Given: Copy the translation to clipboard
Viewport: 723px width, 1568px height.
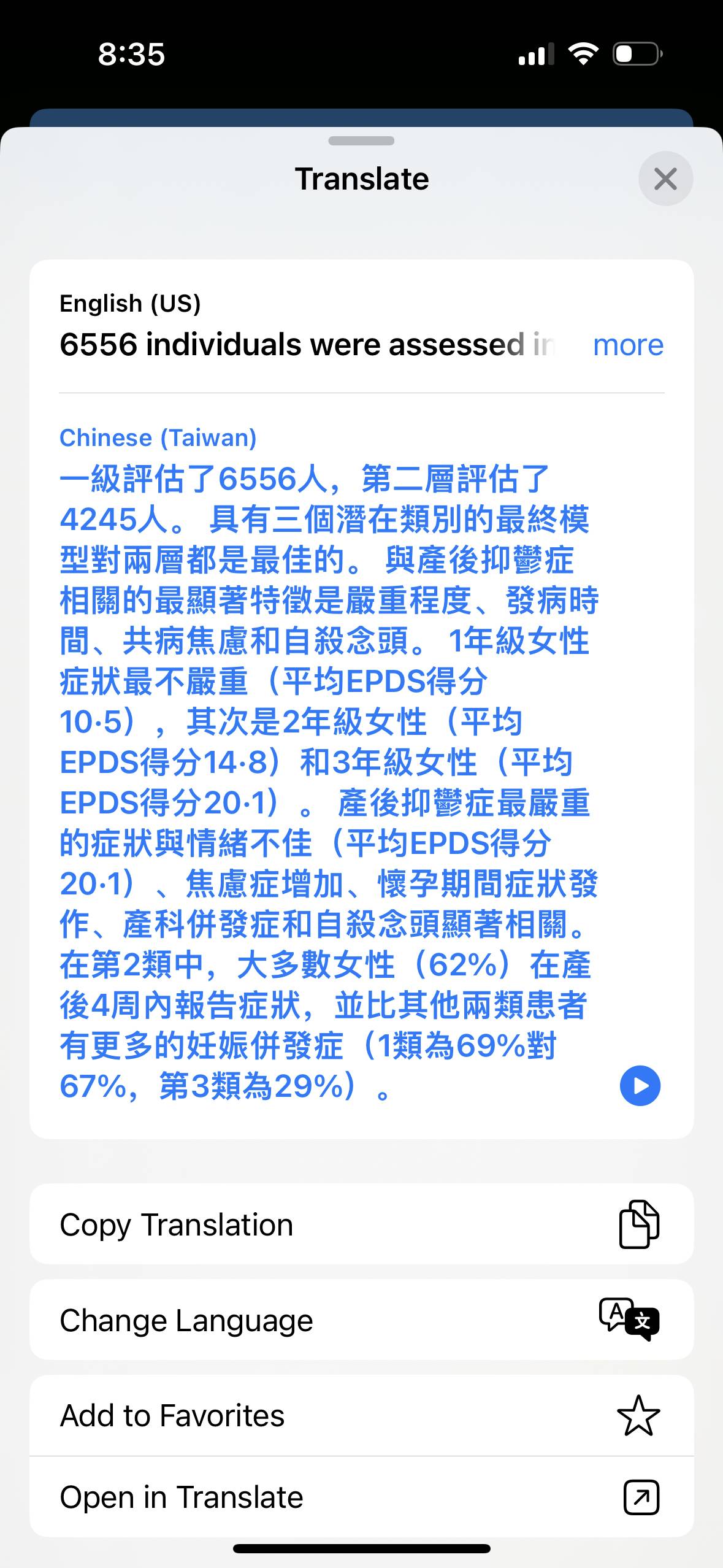Looking at the screenshot, I should pyautogui.click(x=362, y=1224).
